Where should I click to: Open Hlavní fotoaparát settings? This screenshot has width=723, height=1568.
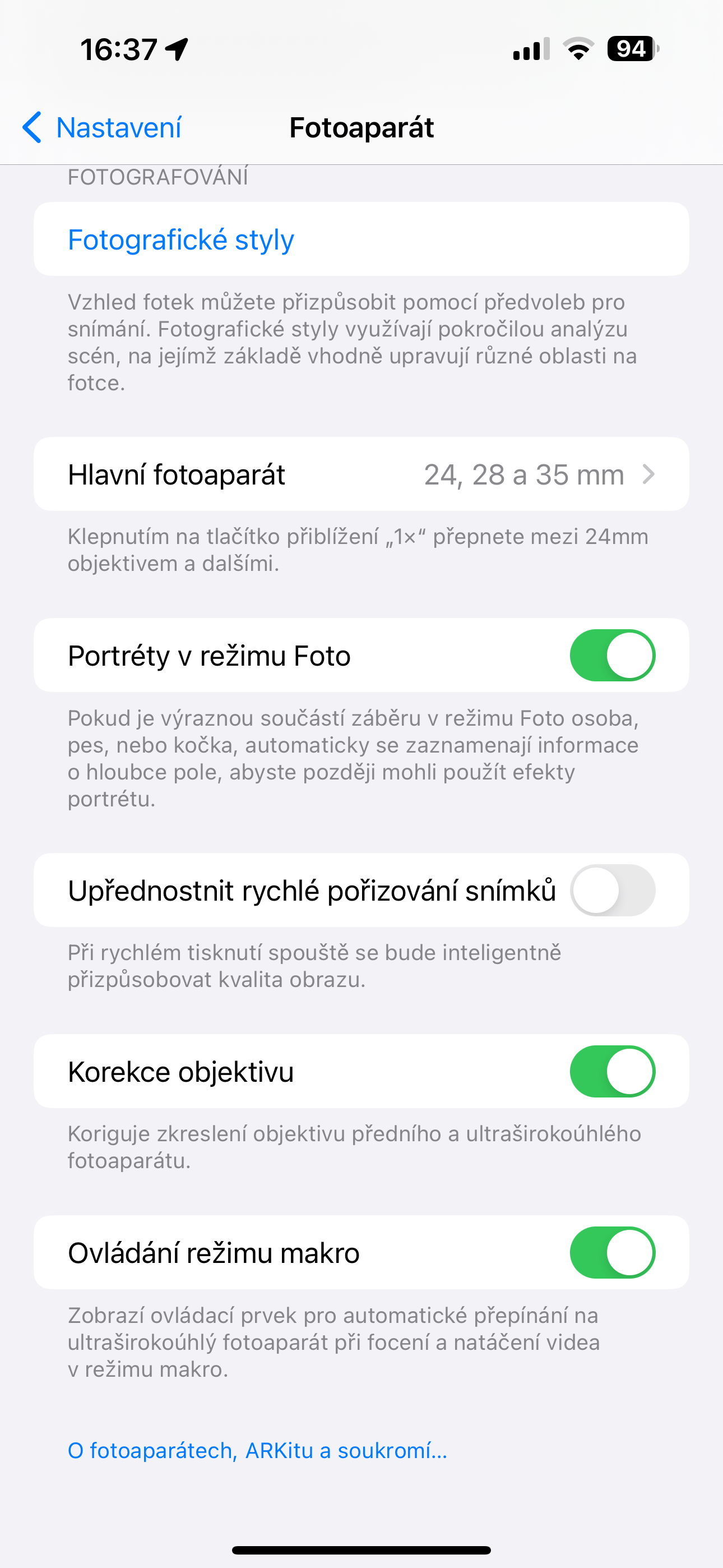[361, 475]
